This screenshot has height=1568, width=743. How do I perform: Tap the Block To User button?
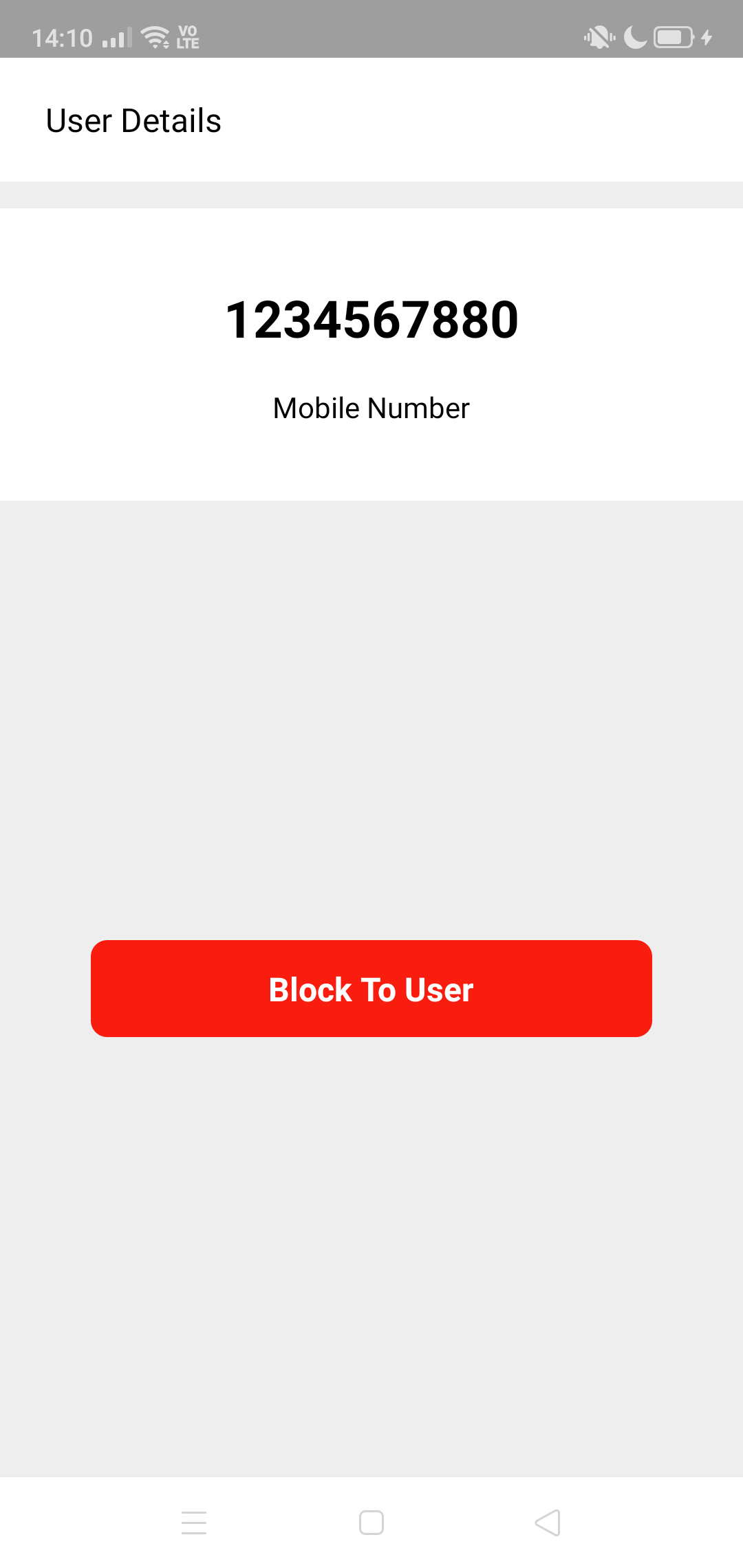pos(371,988)
